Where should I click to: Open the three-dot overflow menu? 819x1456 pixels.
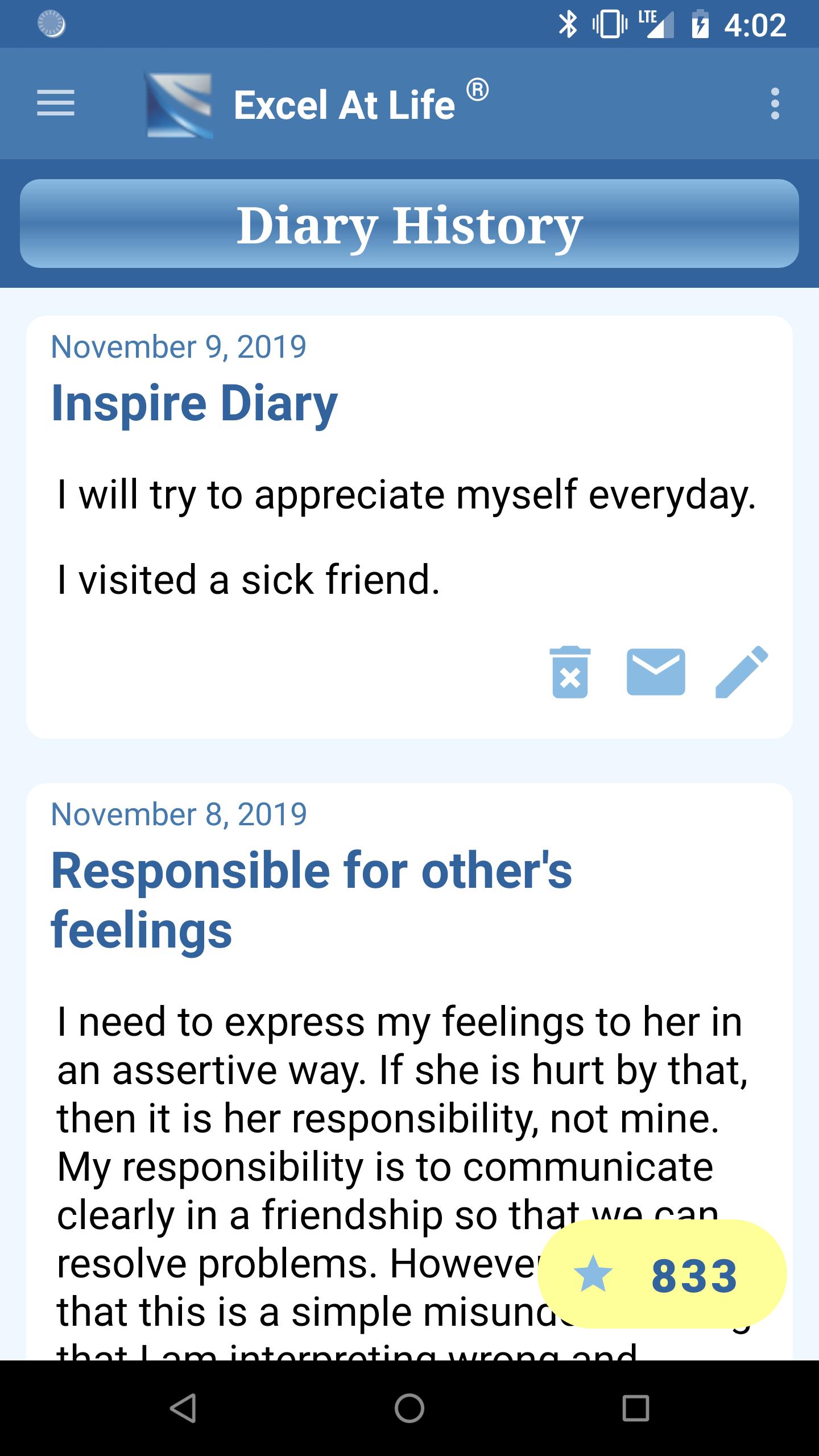[x=775, y=104]
